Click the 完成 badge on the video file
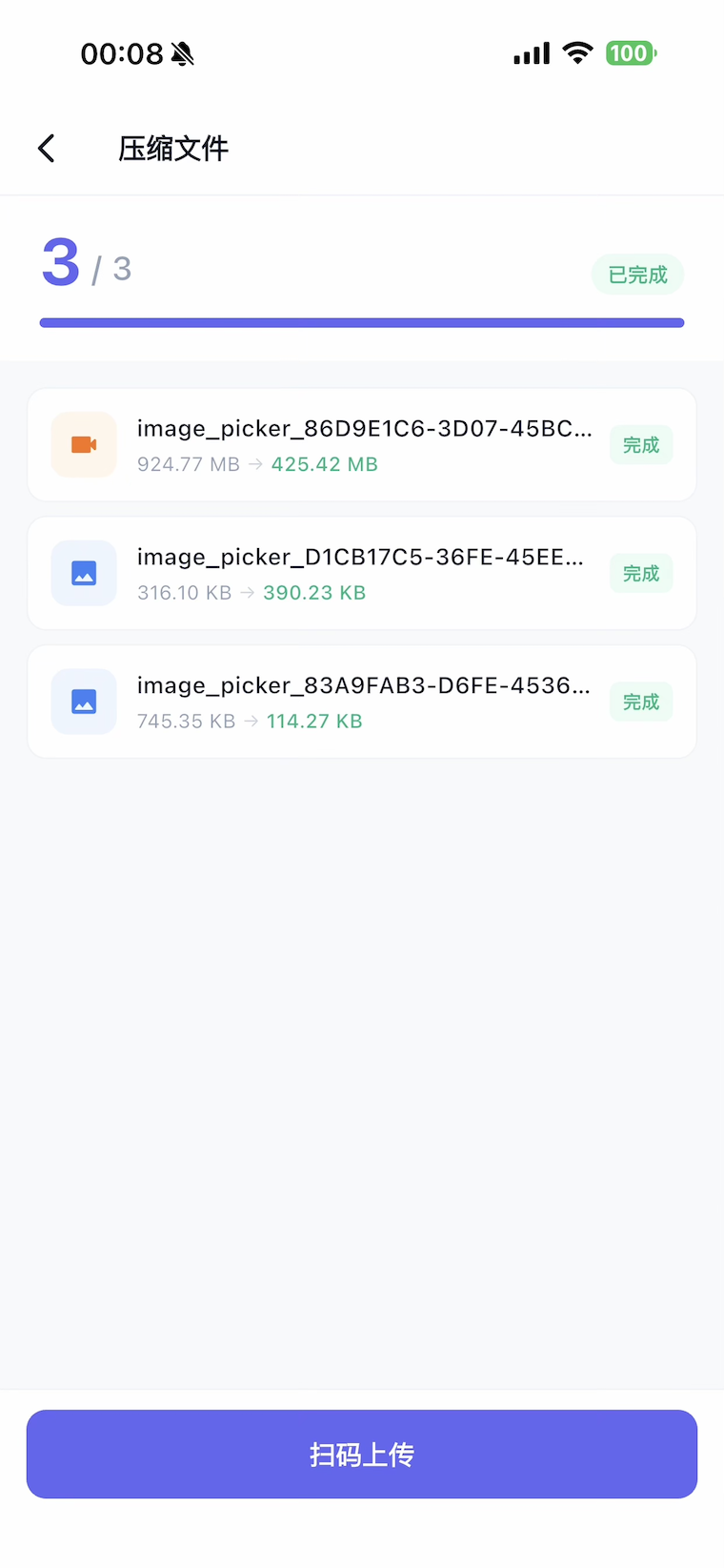This screenshot has width=724, height=1568. [x=640, y=444]
